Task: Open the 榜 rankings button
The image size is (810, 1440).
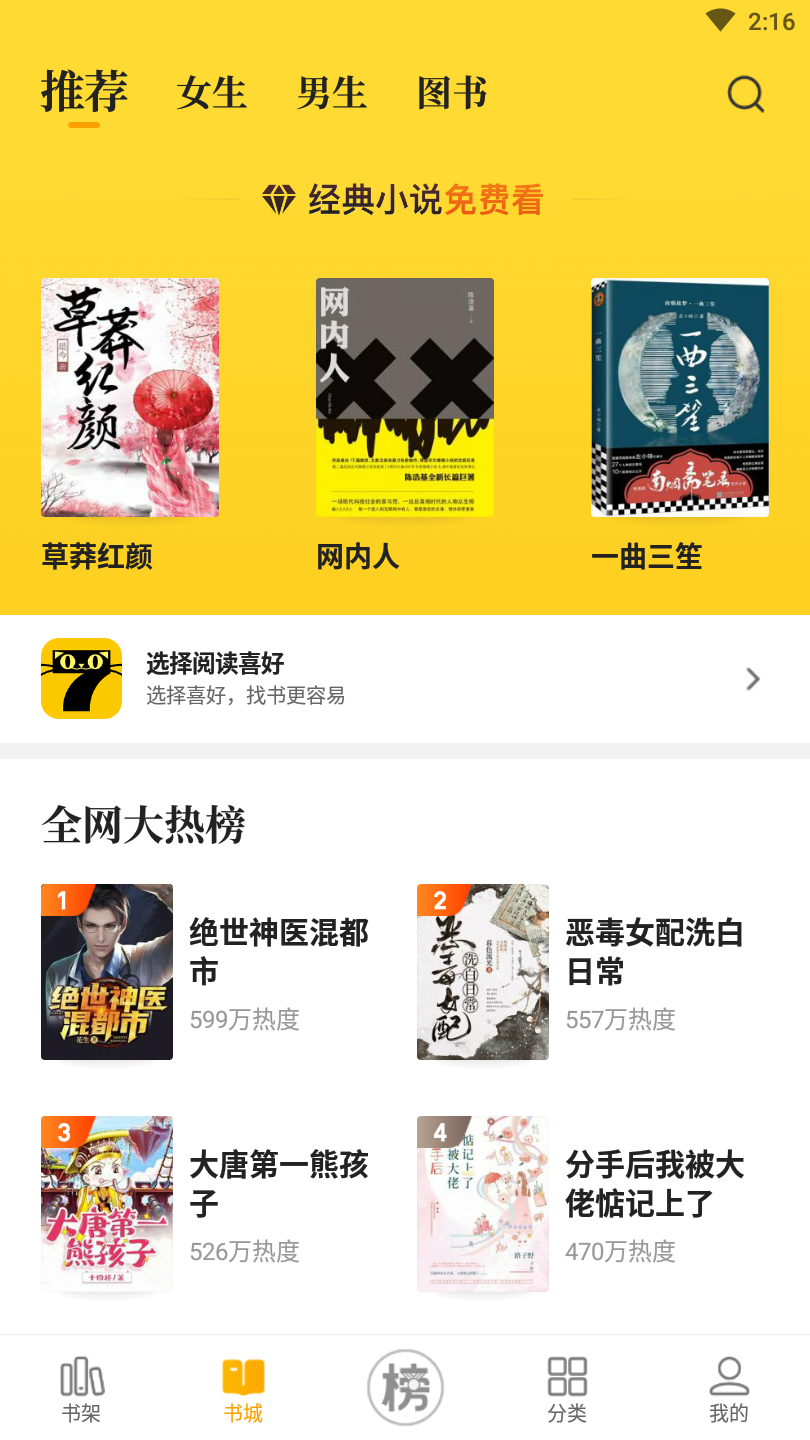Action: [x=405, y=1388]
